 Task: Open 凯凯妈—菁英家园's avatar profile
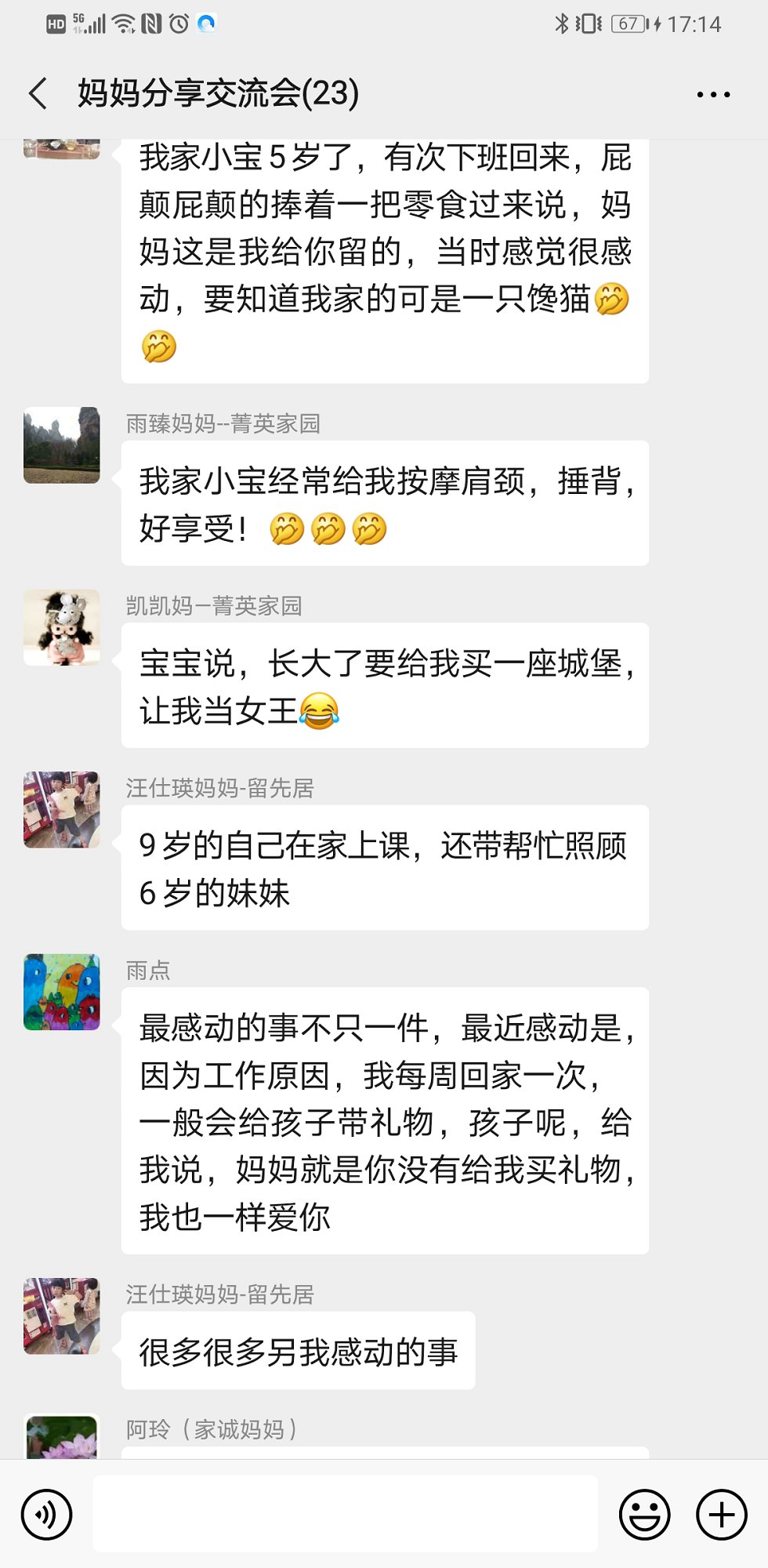pos(62,628)
